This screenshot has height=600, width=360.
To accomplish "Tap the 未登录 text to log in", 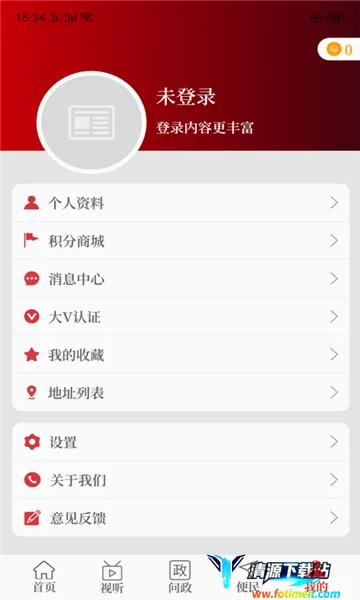I will [x=186, y=97].
